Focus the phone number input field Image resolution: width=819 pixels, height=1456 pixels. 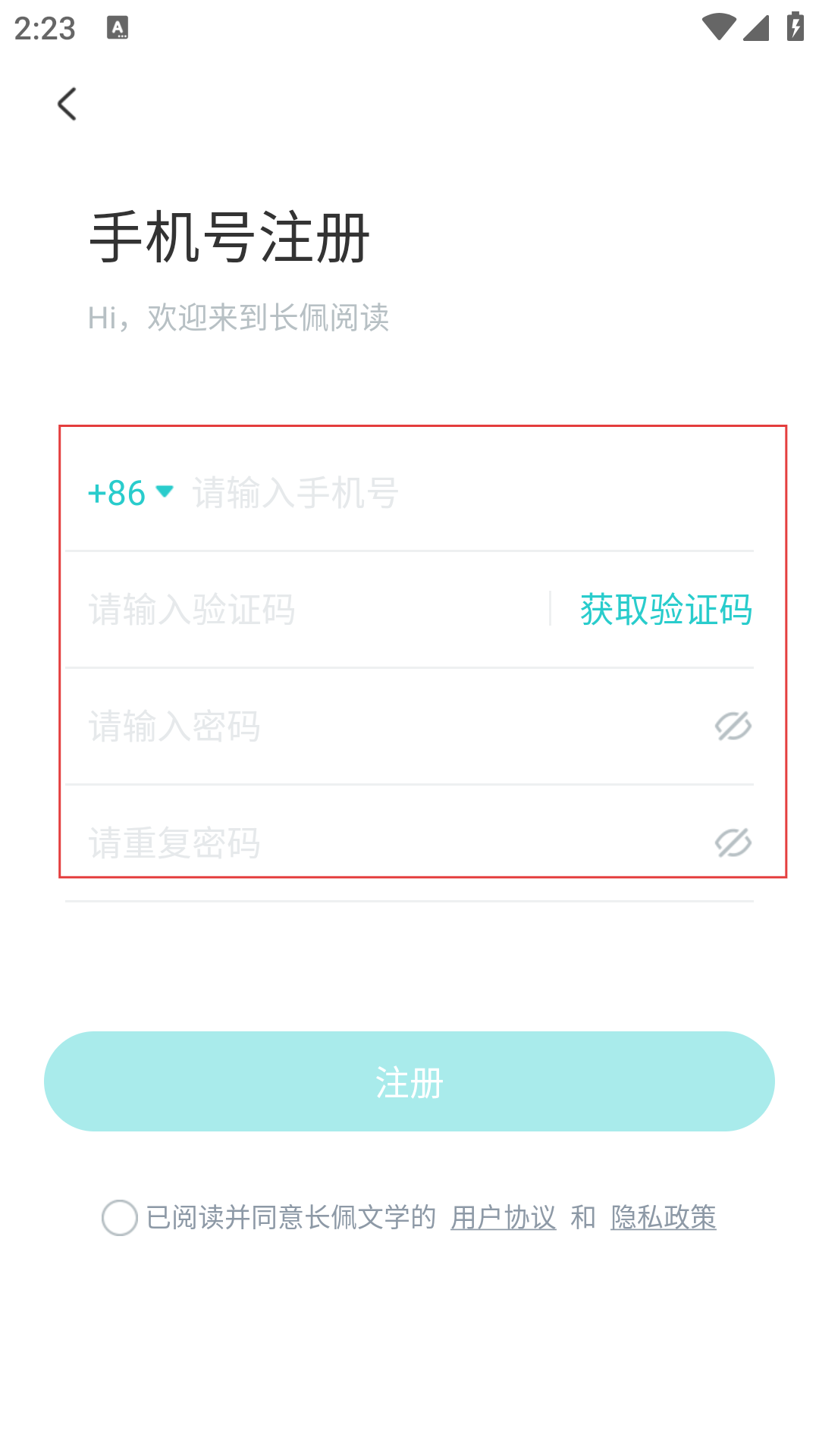pyautogui.click(x=455, y=493)
